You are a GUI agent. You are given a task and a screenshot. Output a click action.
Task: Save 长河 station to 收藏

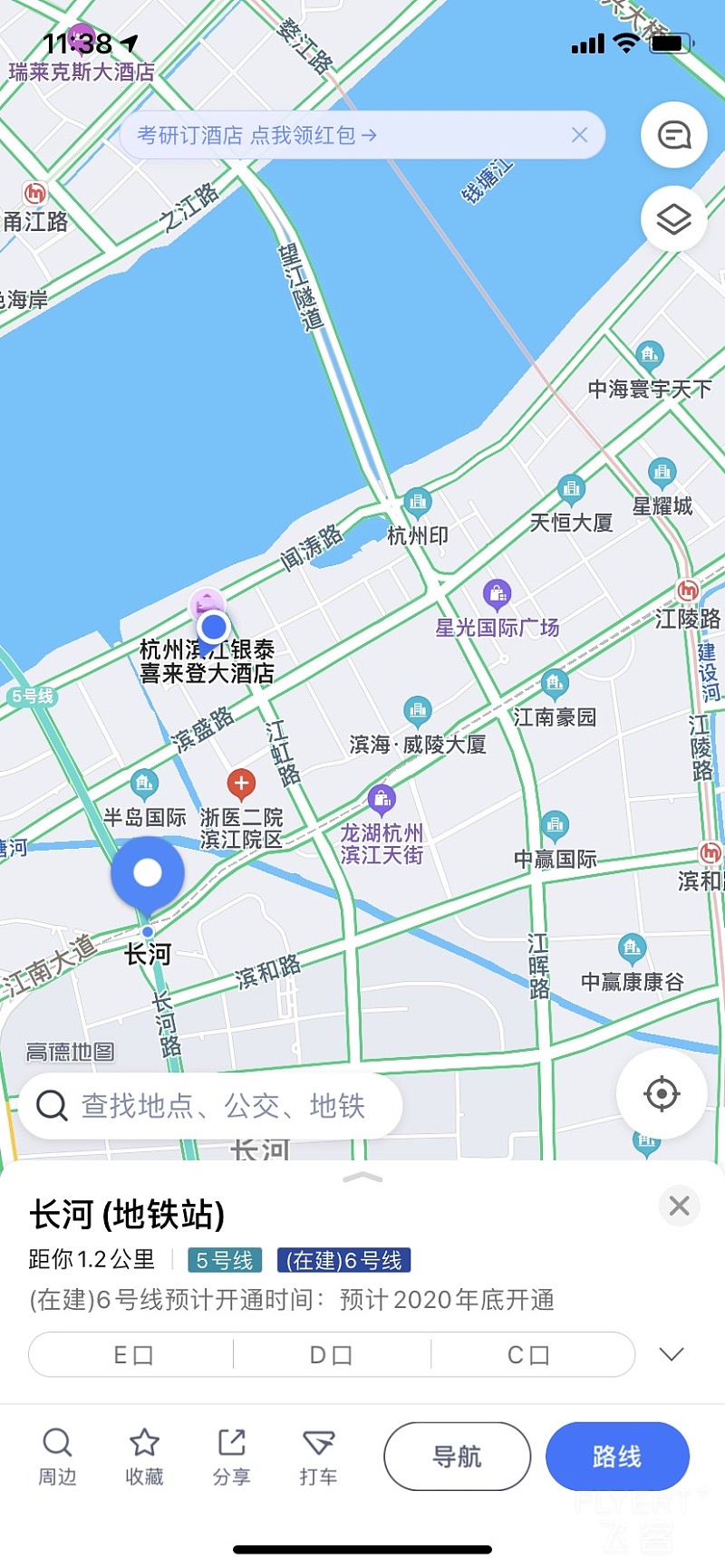pos(144,1457)
